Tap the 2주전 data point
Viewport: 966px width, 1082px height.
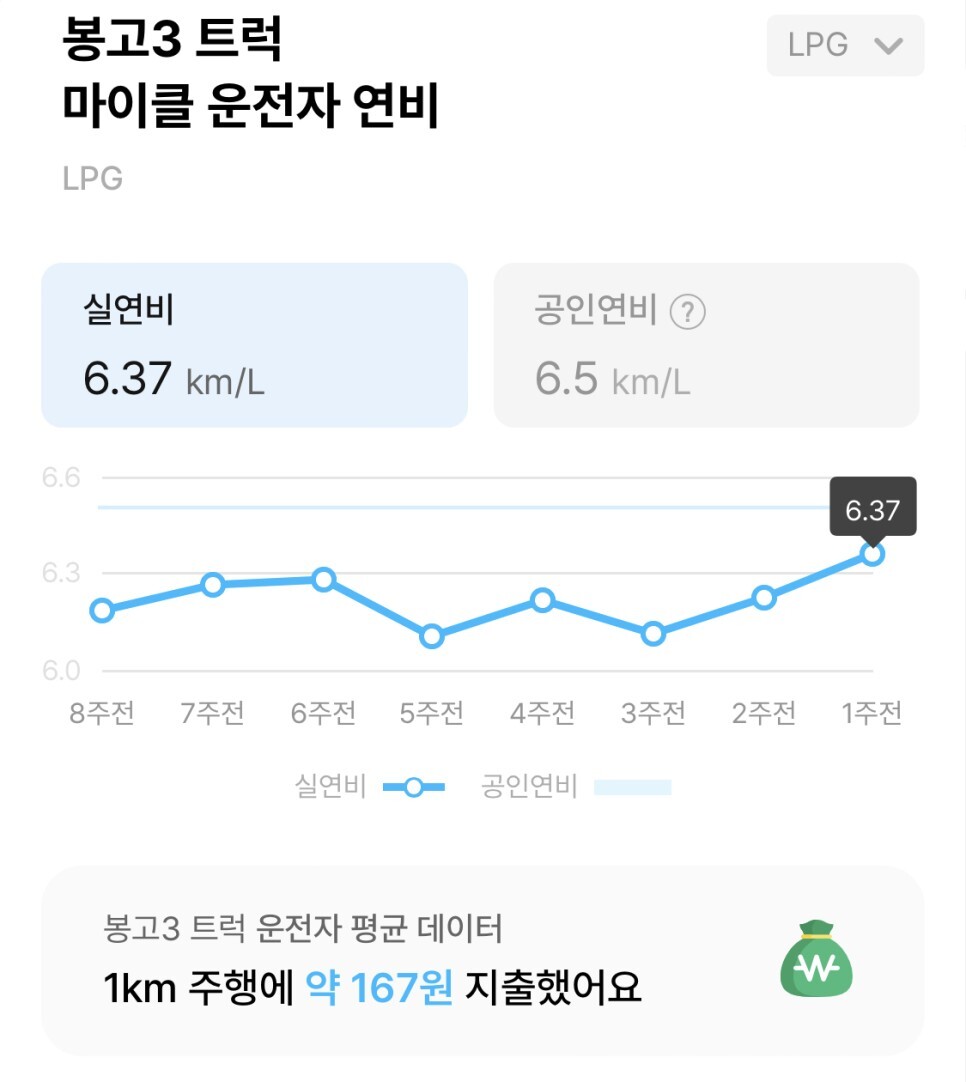pos(764,598)
